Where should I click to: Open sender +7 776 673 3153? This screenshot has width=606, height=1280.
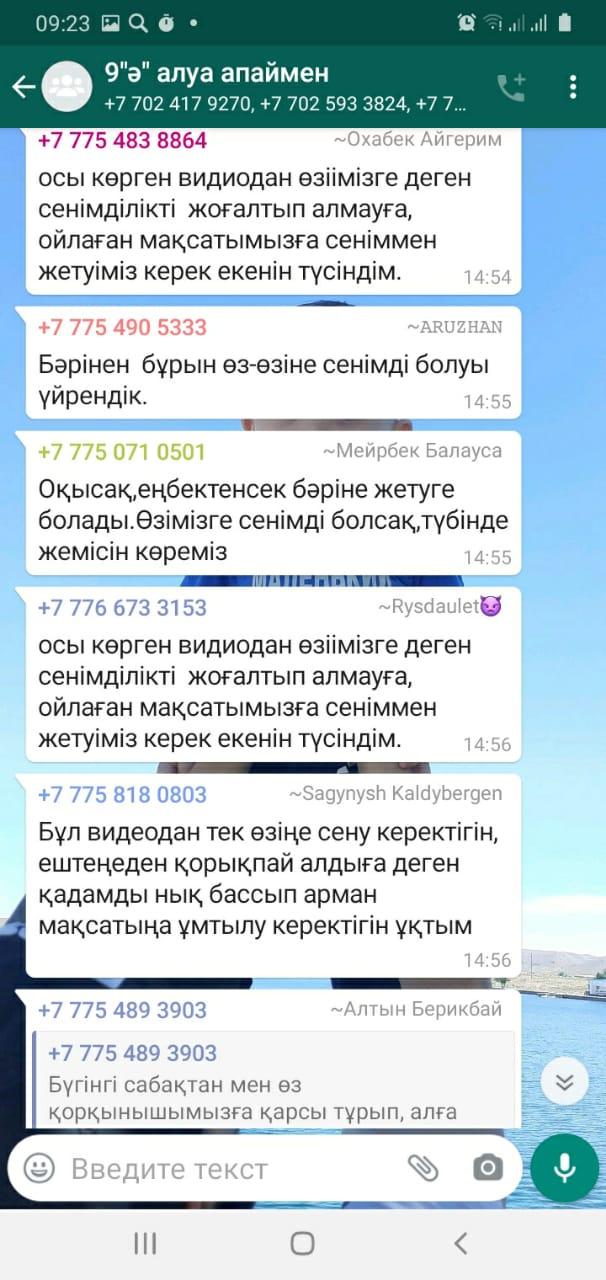pyautogui.click(x=122, y=607)
